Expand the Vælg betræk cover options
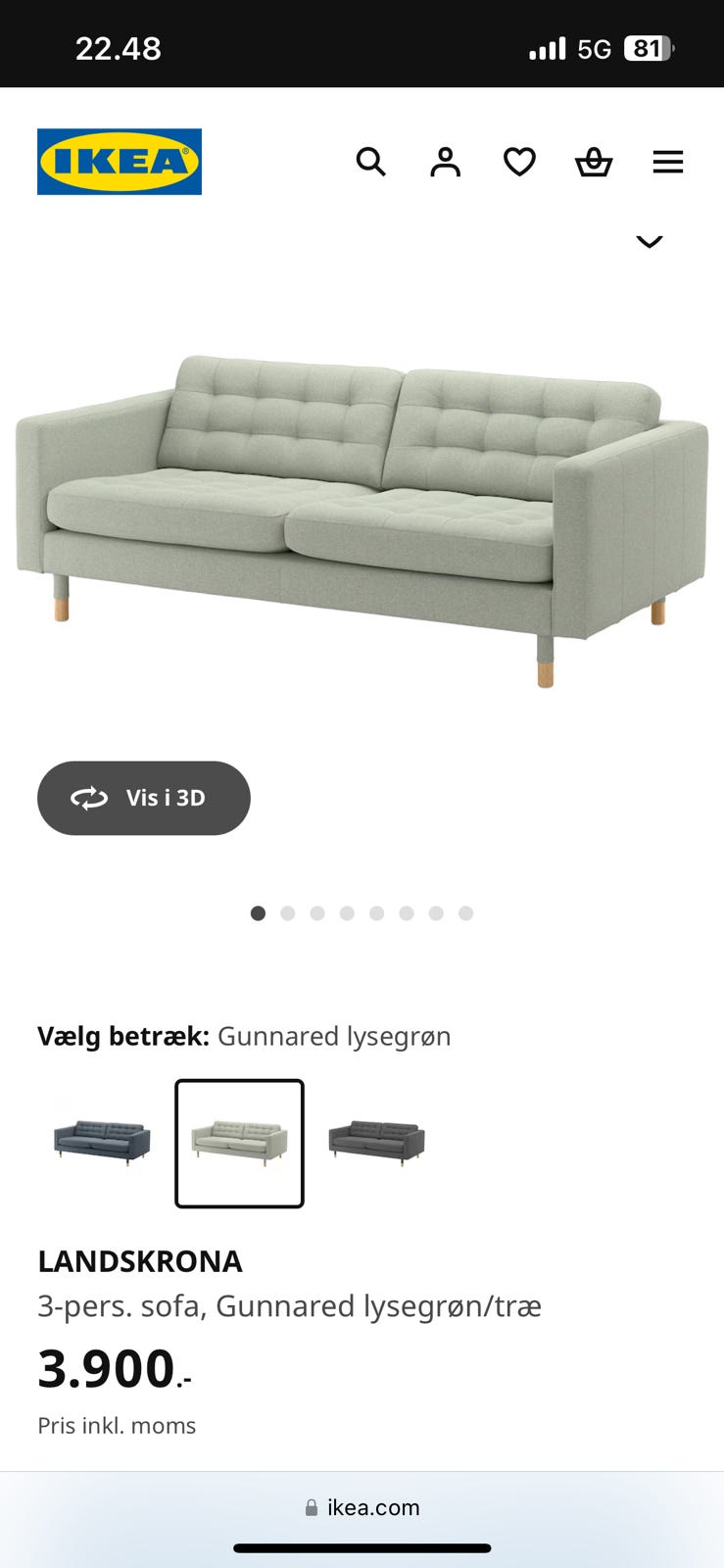This screenshot has height=1568, width=724. 123,1036
